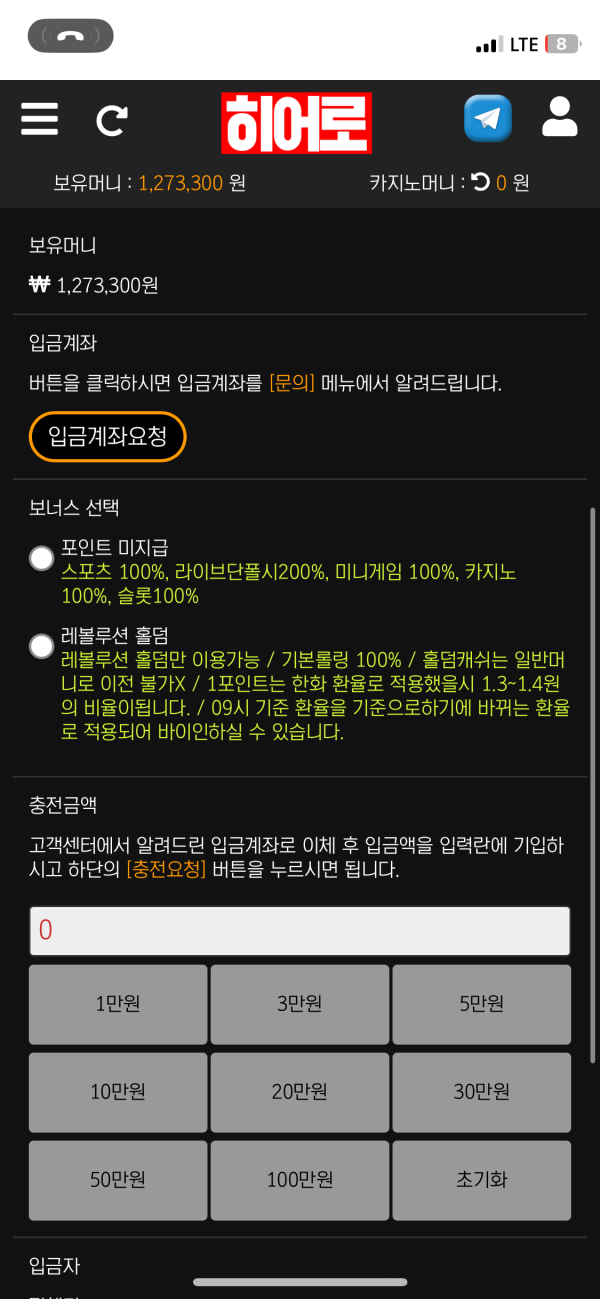Add 10만원 to the charge amount

tap(118, 1092)
